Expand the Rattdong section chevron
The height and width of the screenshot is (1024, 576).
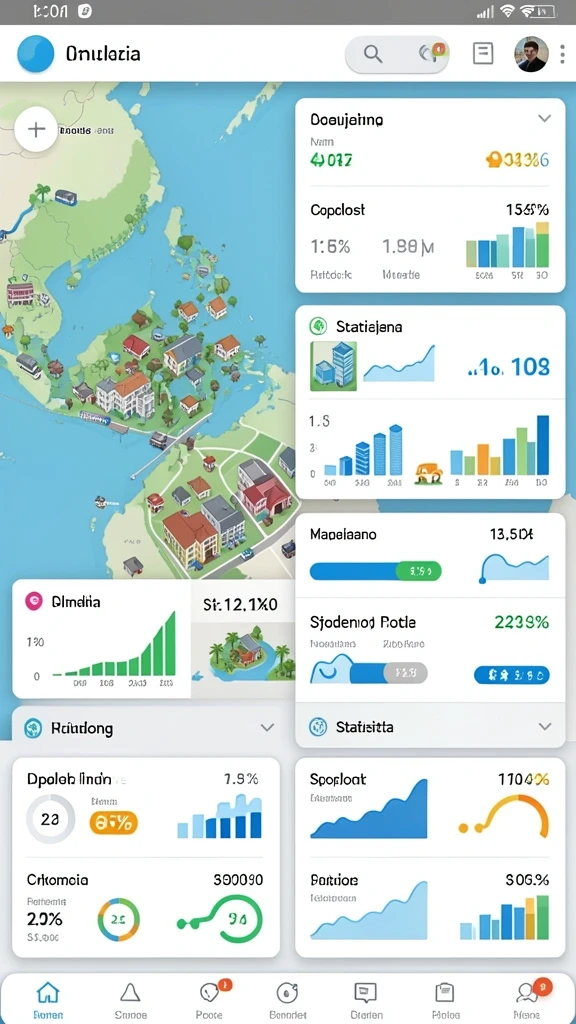(266, 728)
